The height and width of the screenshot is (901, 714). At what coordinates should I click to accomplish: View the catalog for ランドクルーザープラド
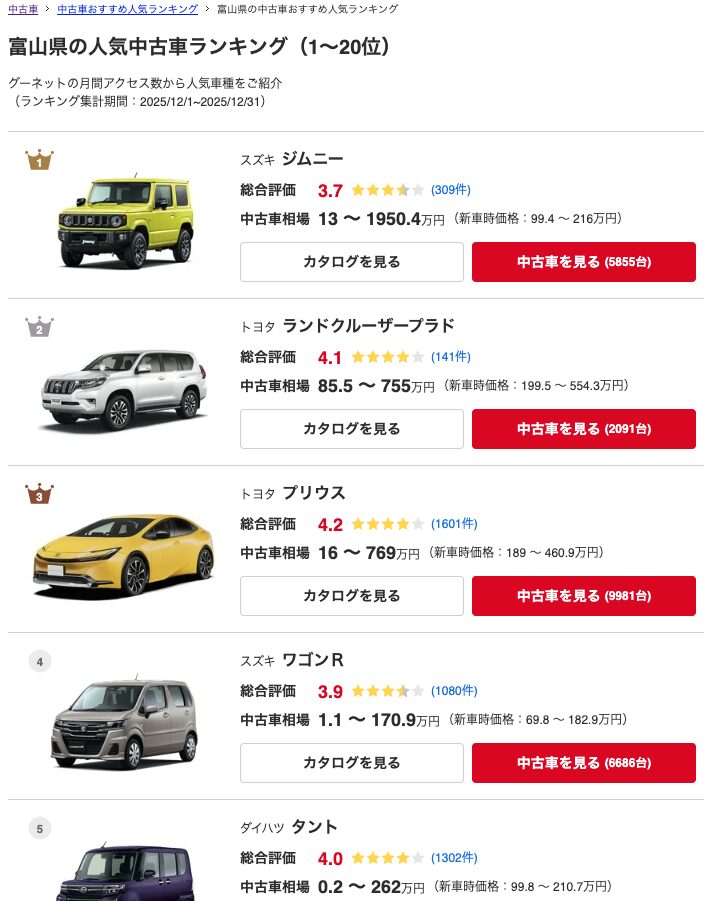(351, 429)
